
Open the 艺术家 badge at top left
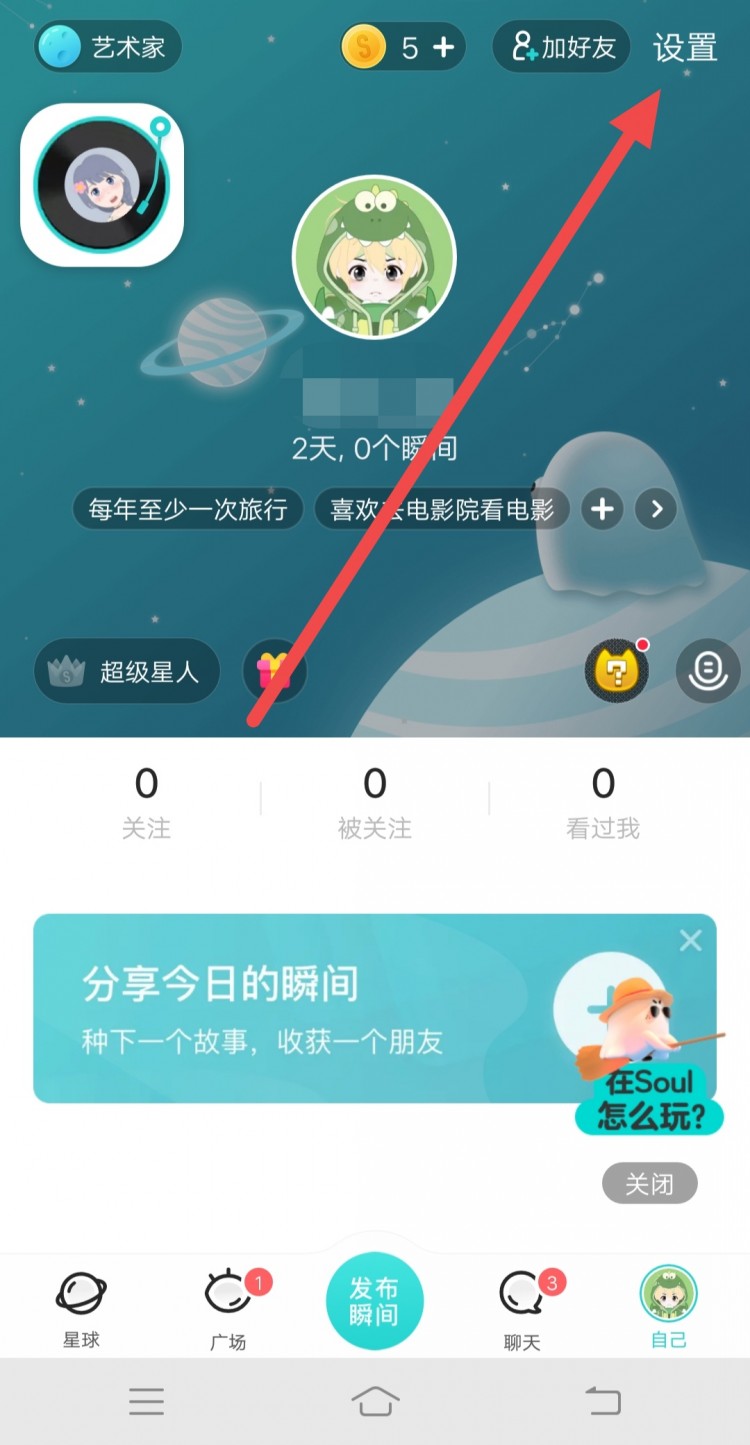pos(105,47)
